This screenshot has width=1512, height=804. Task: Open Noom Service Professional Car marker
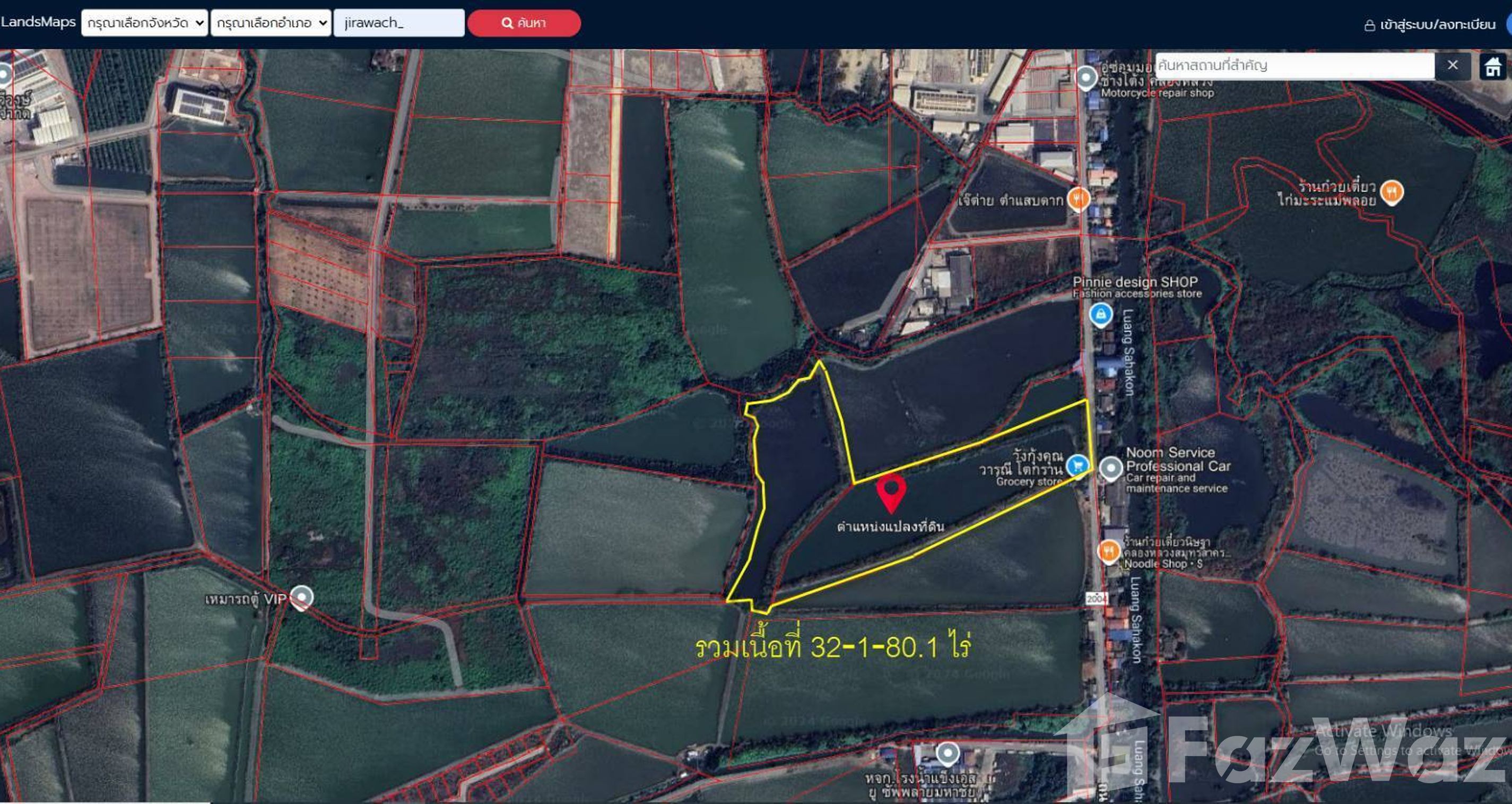pos(1110,468)
